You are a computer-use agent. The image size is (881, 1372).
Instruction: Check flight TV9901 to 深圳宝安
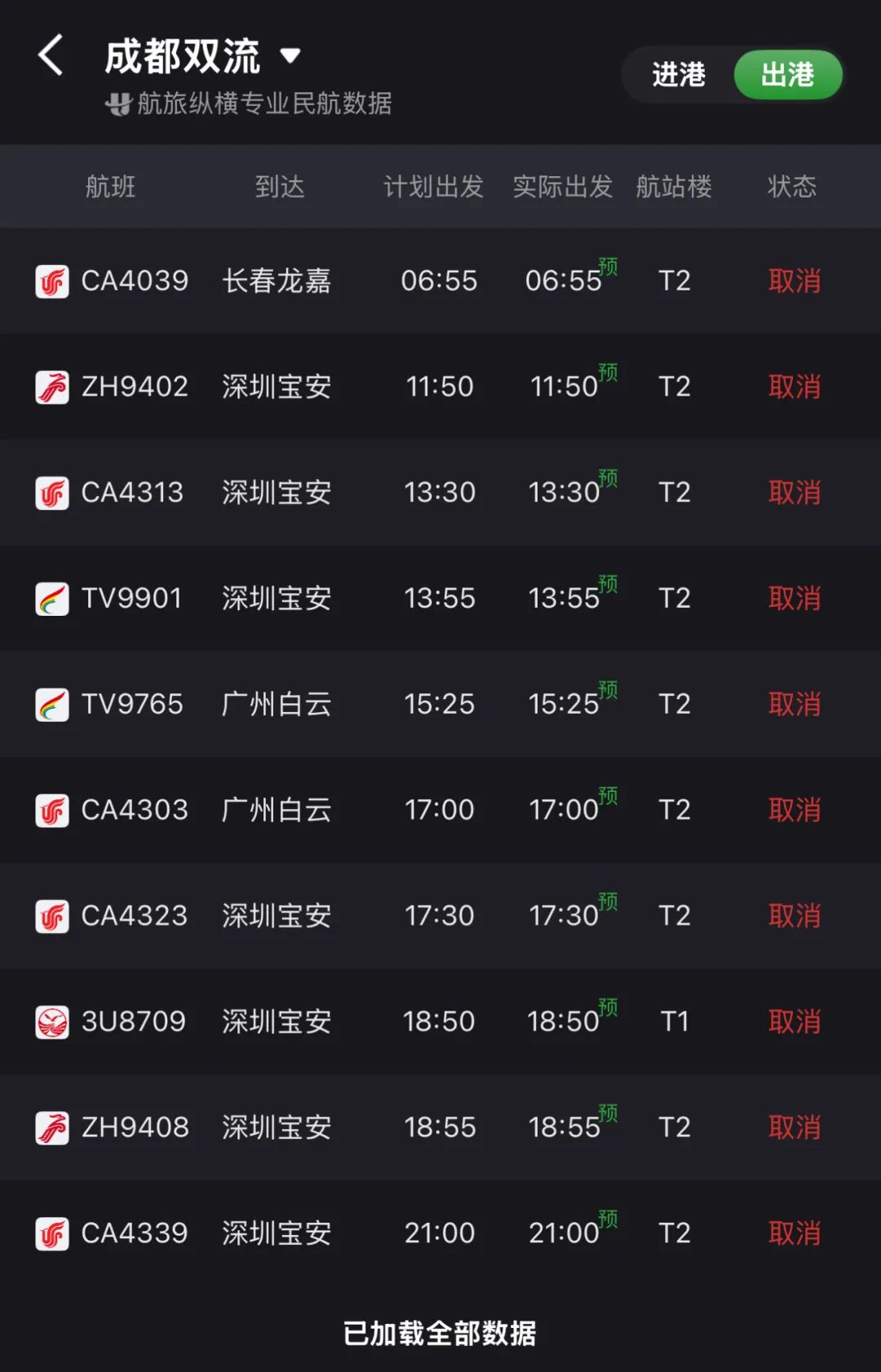131,599
